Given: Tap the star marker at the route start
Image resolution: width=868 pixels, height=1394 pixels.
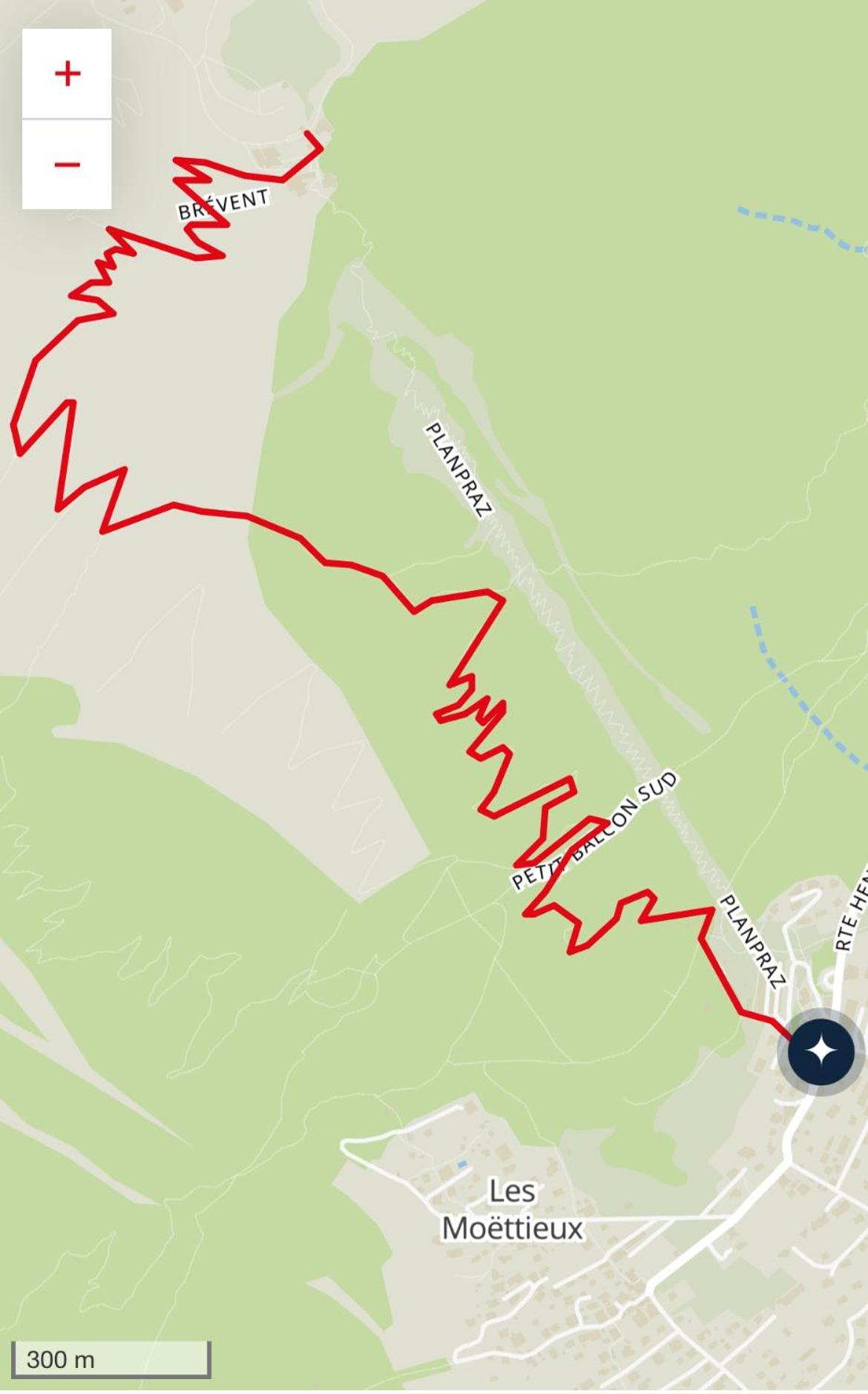Looking at the screenshot, I should tap(821, 1051).
